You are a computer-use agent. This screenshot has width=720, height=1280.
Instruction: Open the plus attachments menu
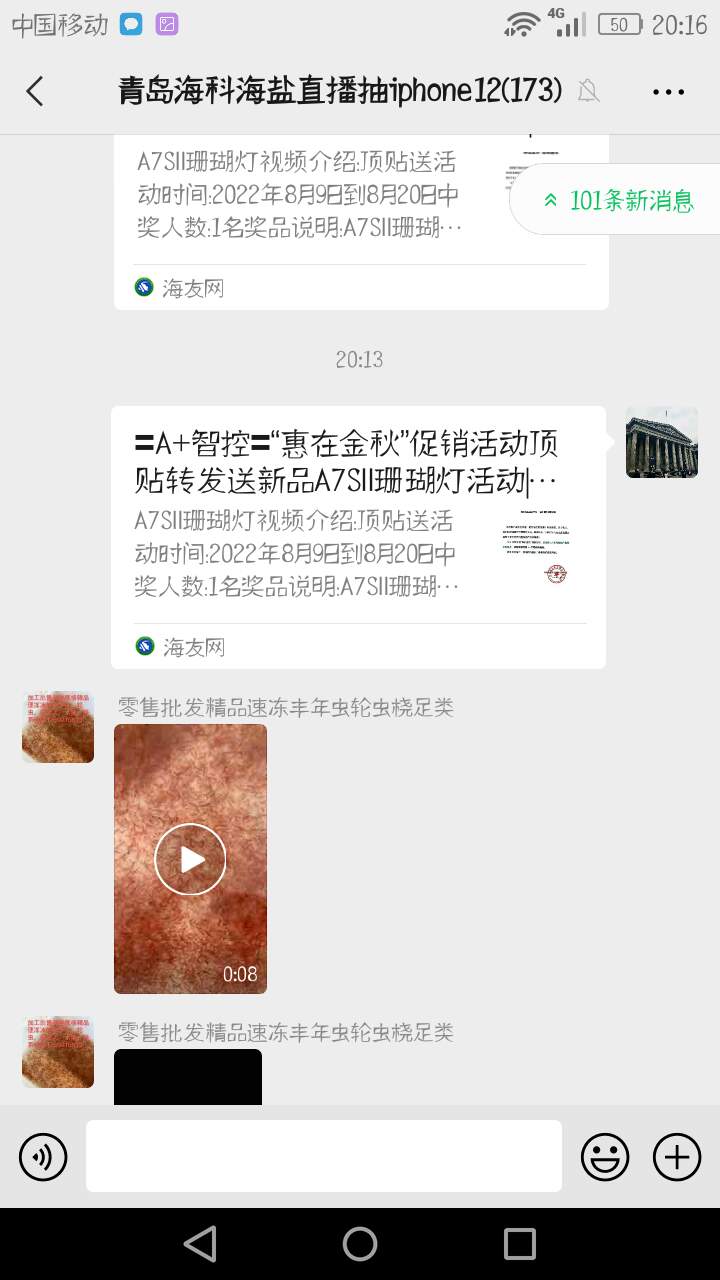[x=677, y=1157]
